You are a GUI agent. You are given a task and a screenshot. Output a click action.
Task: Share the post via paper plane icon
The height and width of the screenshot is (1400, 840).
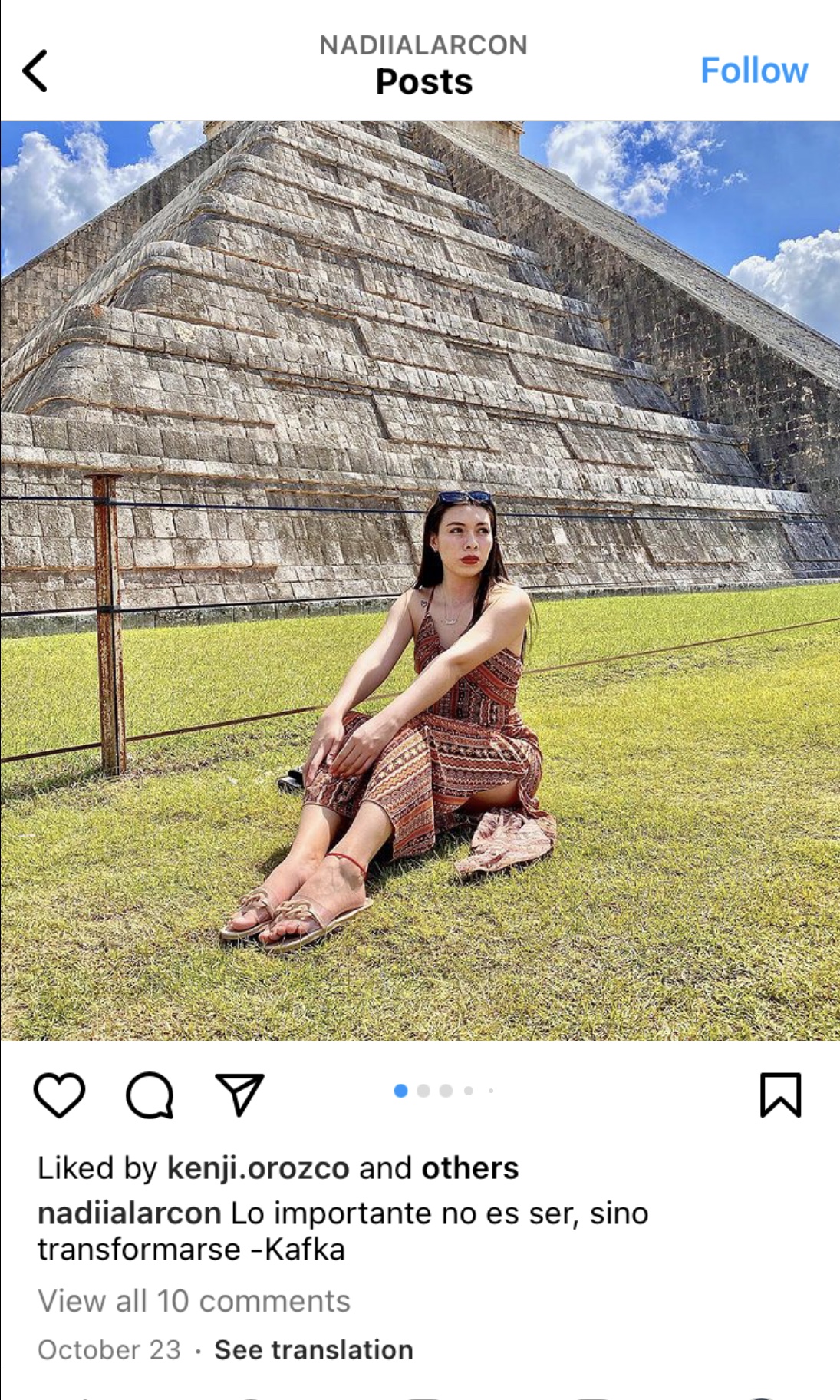(x=240, y=1095)
